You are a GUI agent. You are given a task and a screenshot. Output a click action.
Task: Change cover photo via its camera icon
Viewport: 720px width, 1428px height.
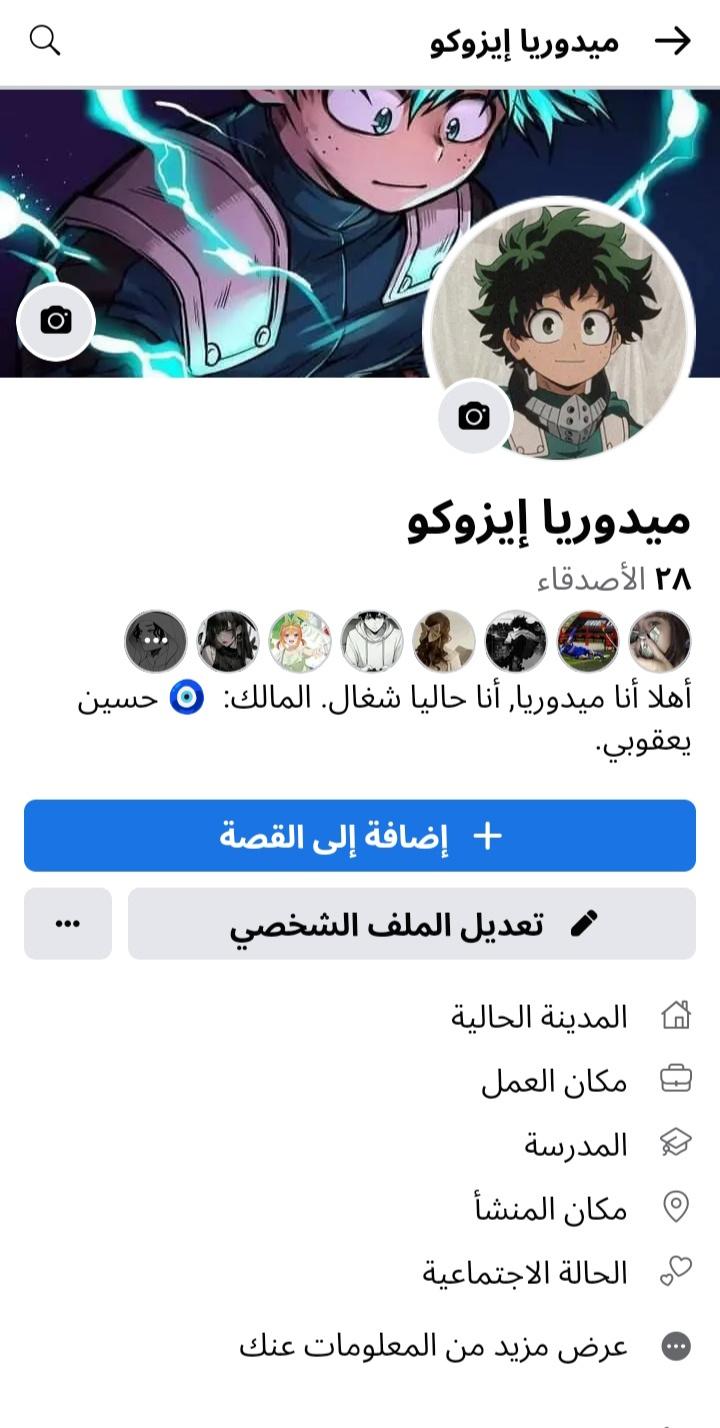click(x=56, y=321)
